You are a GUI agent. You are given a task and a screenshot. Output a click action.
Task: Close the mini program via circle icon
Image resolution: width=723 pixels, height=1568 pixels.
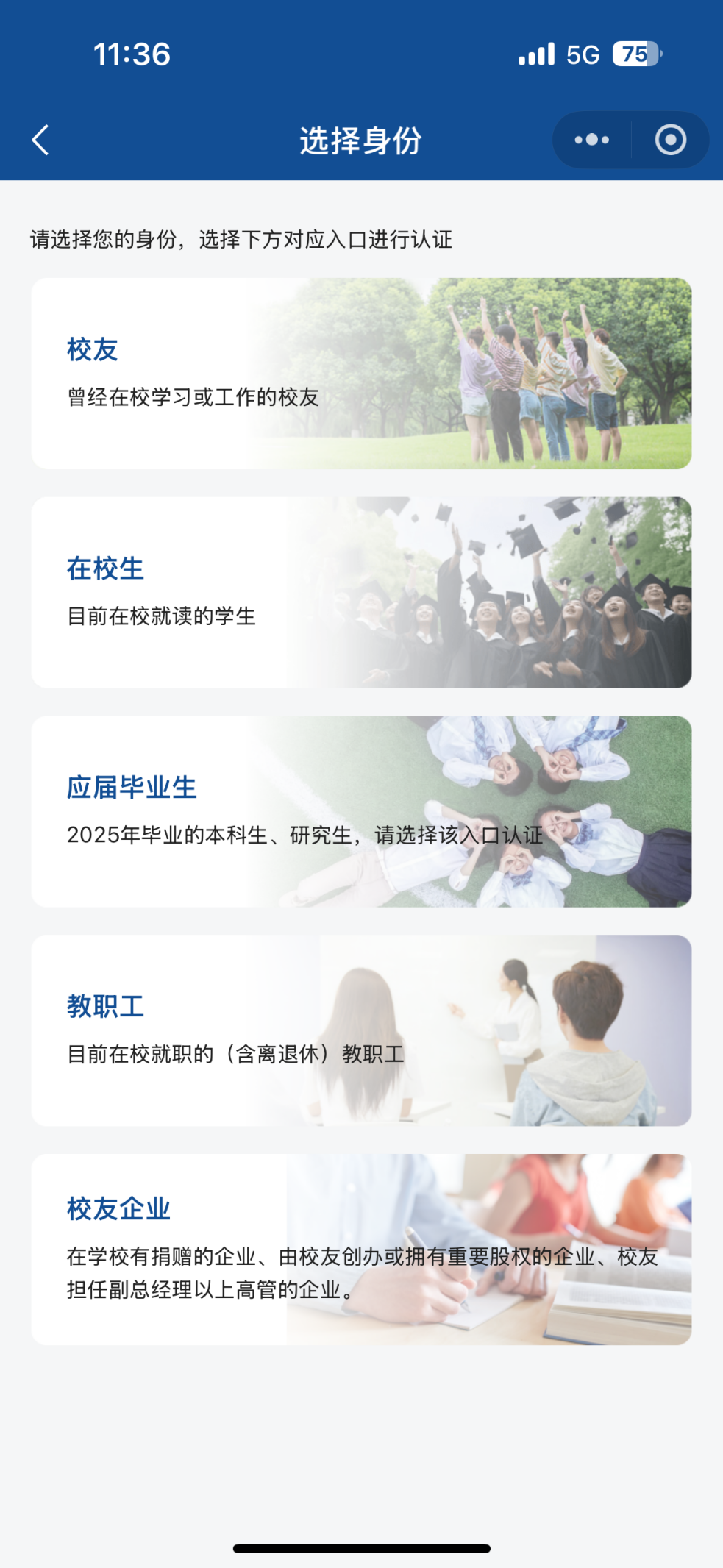[670, 140]
